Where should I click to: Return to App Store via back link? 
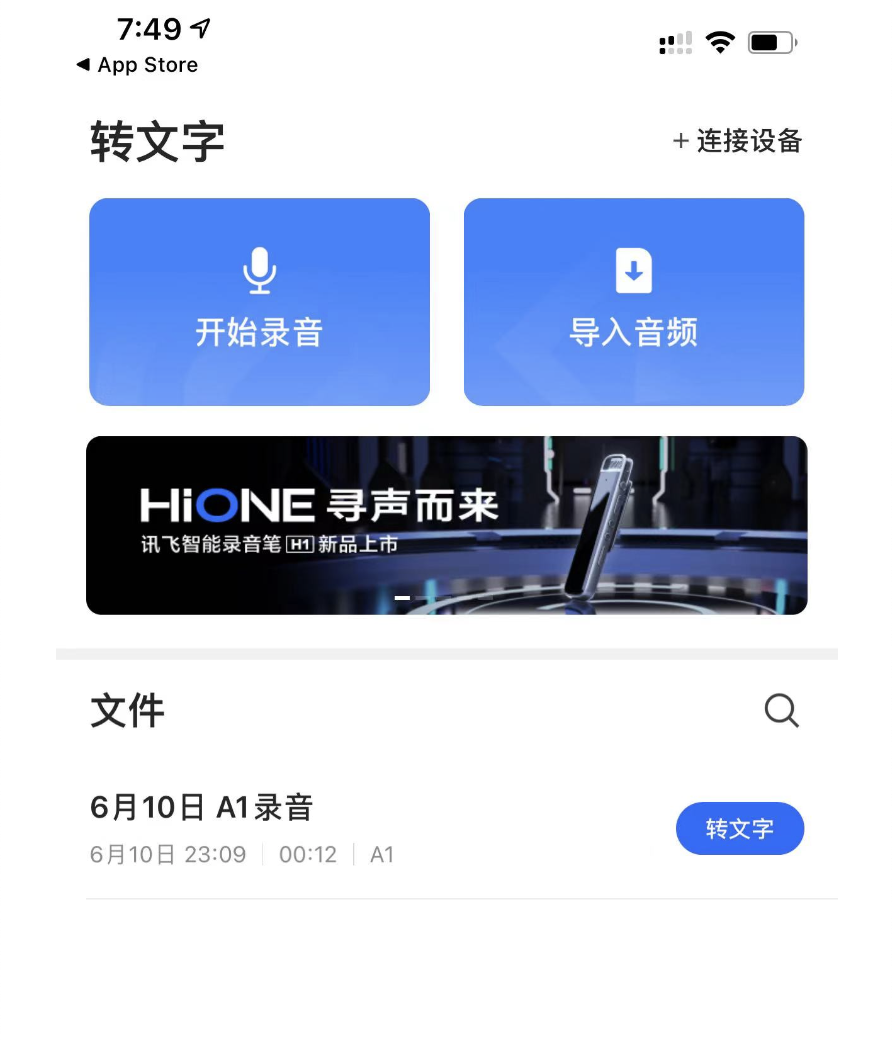click(137, 65)
